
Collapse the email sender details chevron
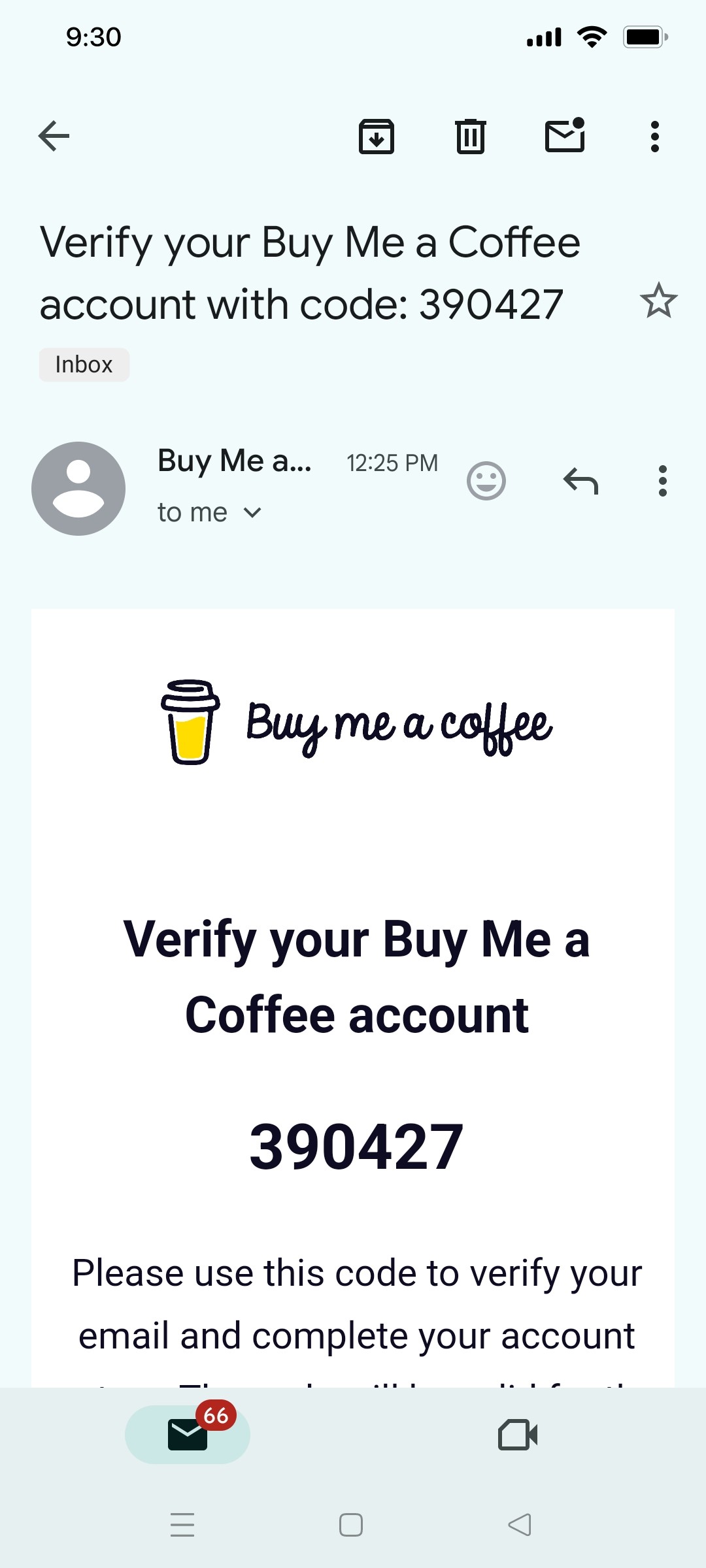[x=254, y=513]
